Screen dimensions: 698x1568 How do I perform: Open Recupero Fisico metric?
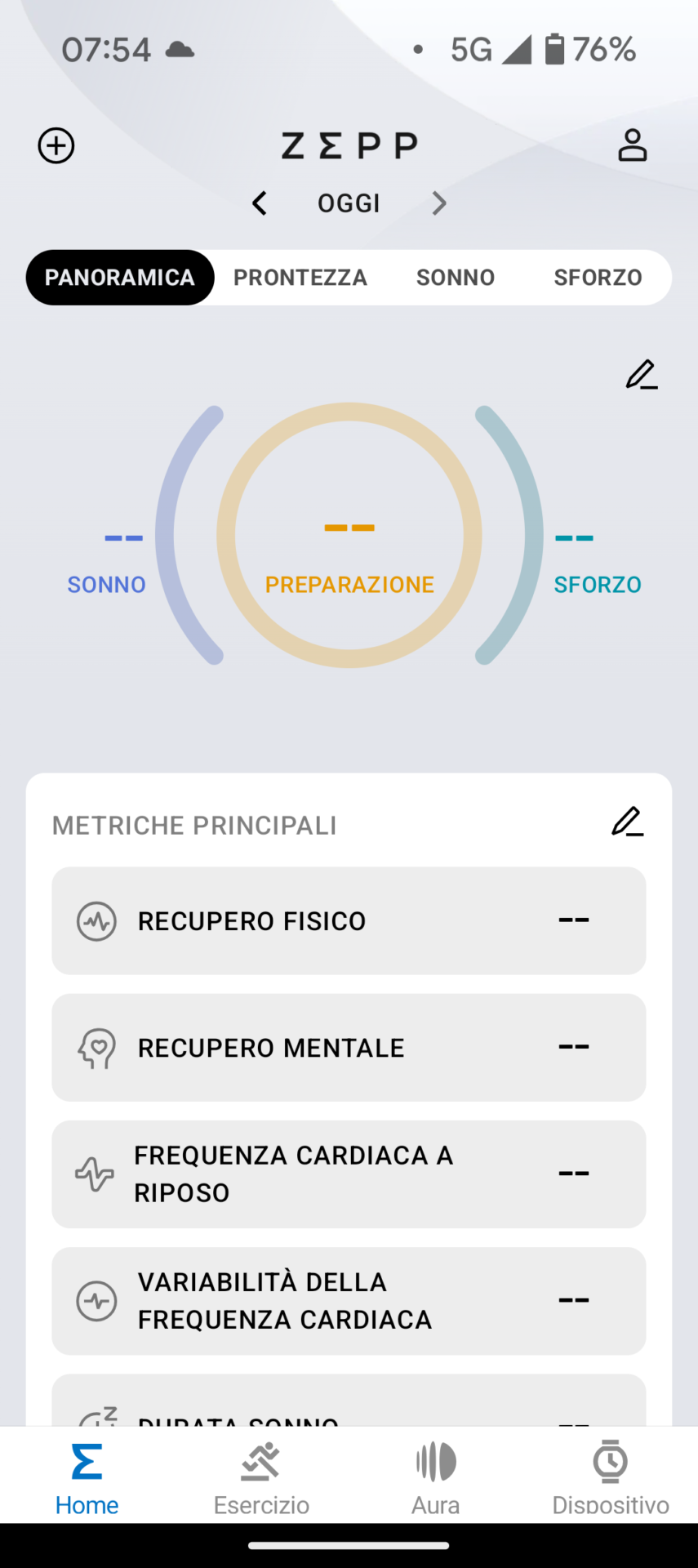[349, 920]
